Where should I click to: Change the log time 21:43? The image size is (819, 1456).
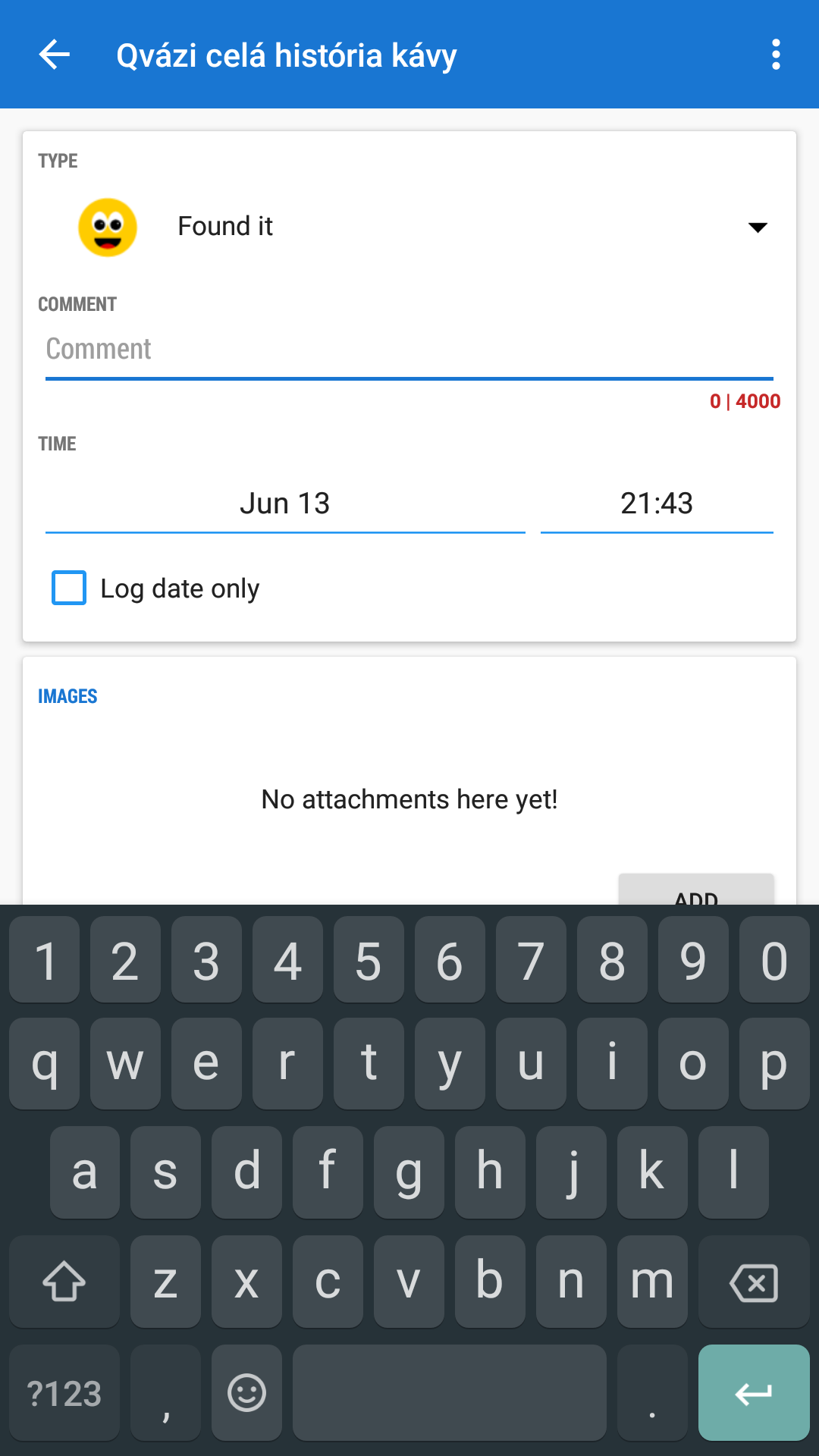[656, 504]
